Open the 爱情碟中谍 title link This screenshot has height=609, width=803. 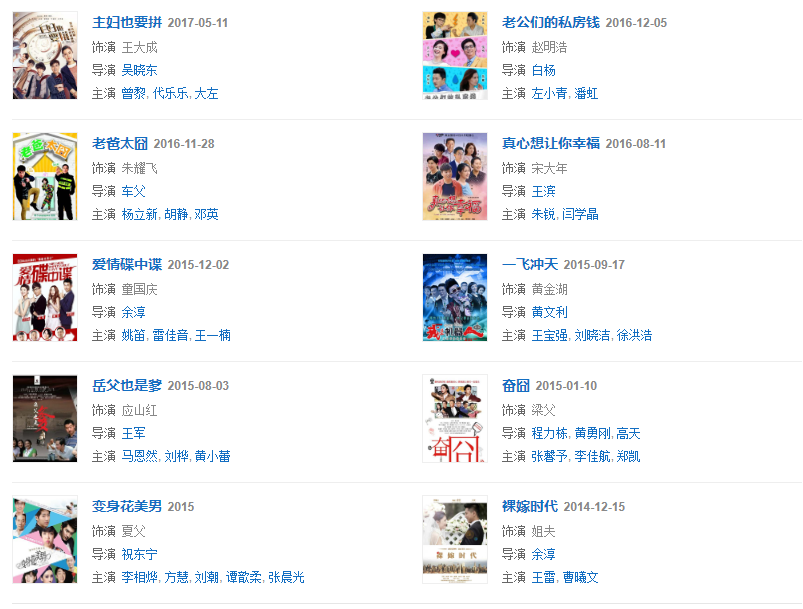[126, 264]
